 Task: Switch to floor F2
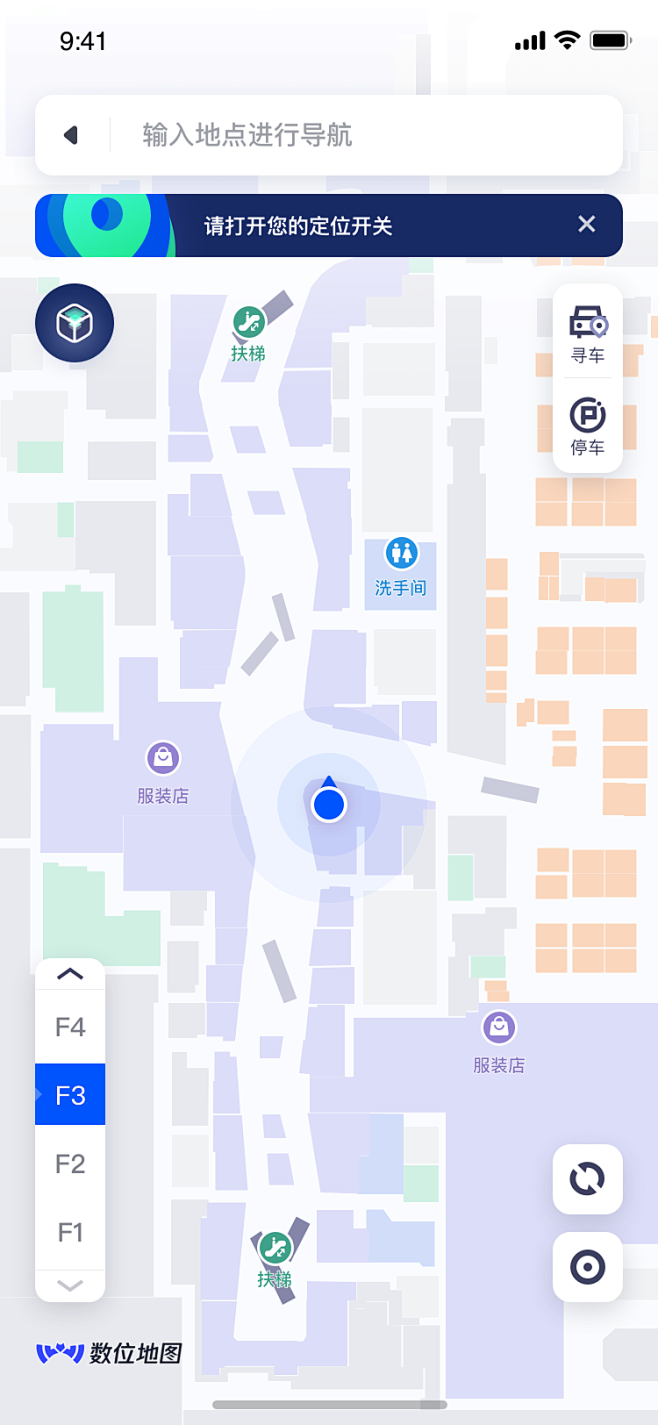[x=70, y=1163]
